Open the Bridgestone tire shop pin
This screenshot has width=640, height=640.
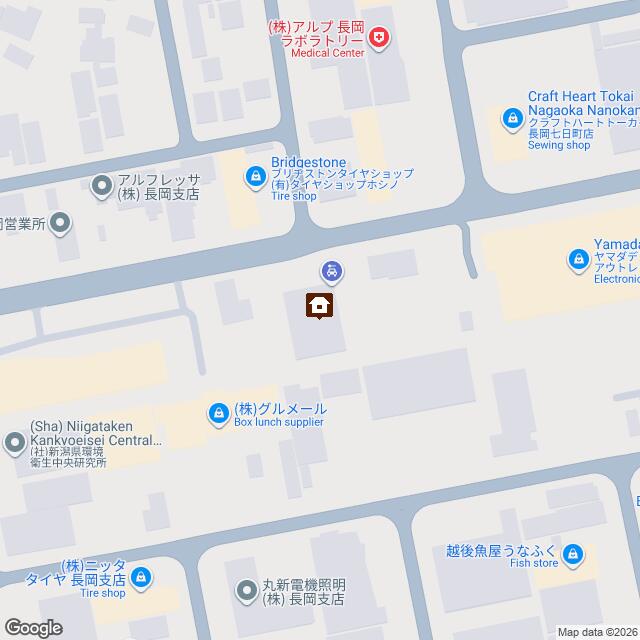click(256, 178)
